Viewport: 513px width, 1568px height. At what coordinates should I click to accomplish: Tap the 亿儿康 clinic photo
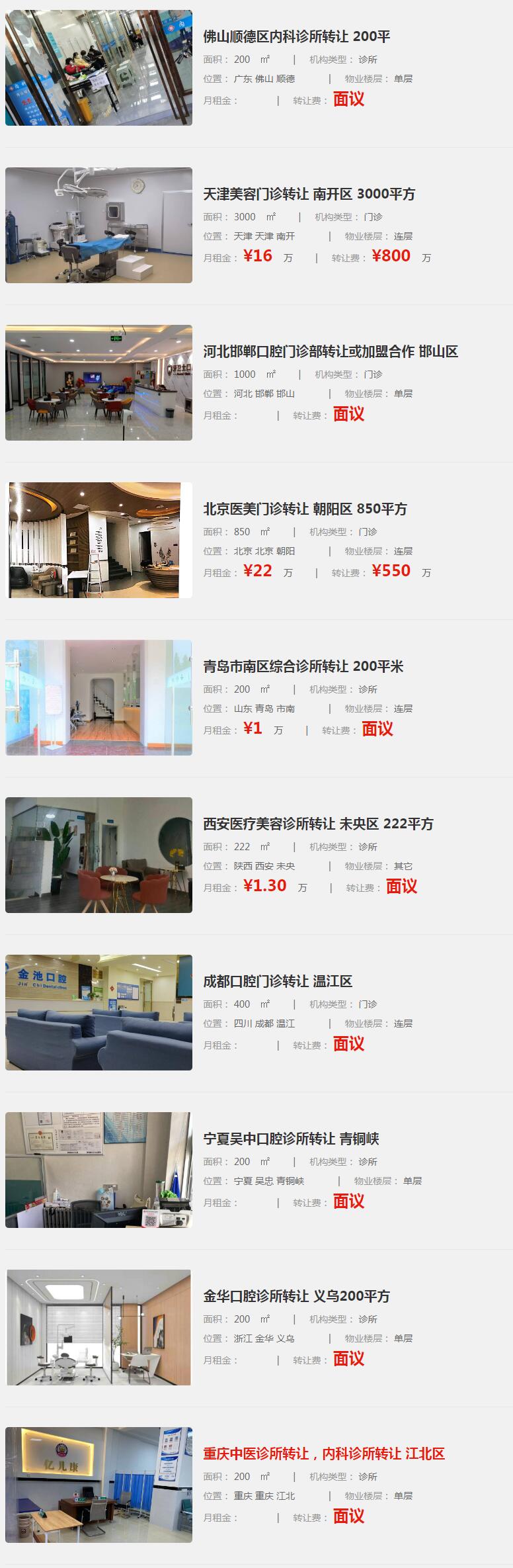tap(99, 1485)
